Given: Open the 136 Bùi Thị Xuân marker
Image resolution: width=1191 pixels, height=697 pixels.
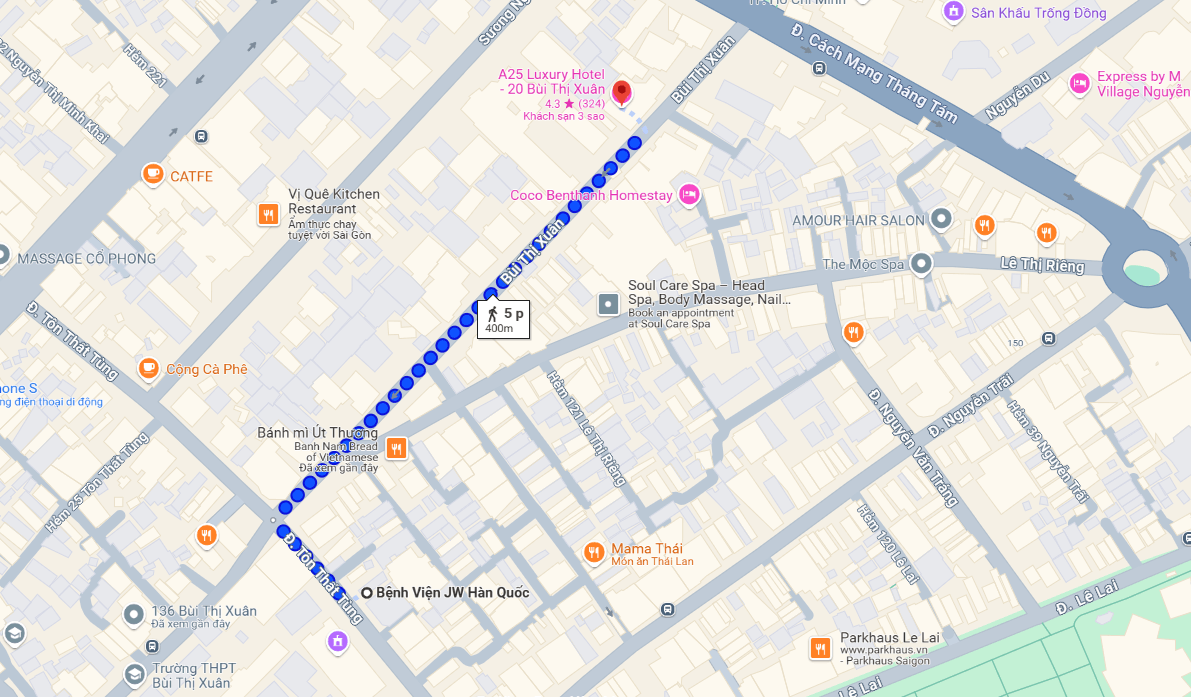Looking at the screenshot, I should (134, 614).
